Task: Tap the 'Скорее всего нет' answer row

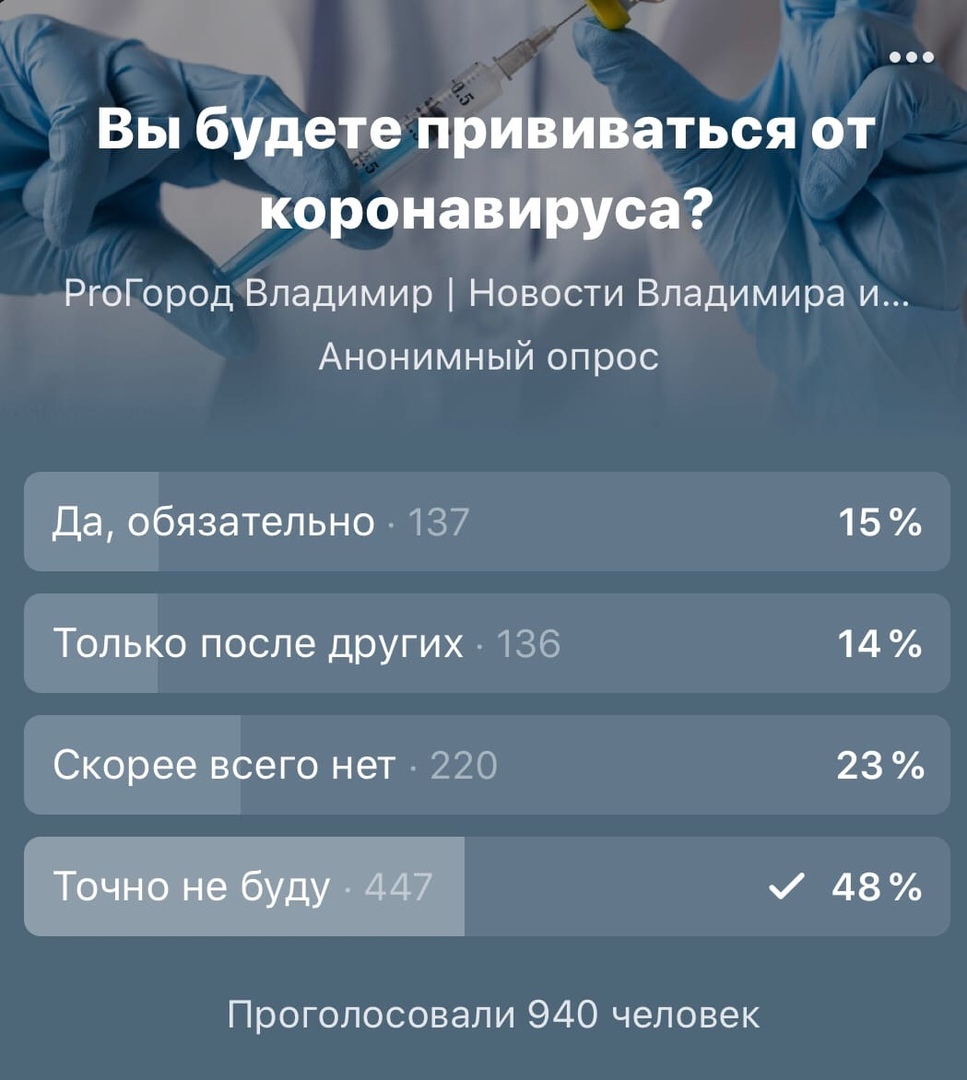Action: pos(486,766)
